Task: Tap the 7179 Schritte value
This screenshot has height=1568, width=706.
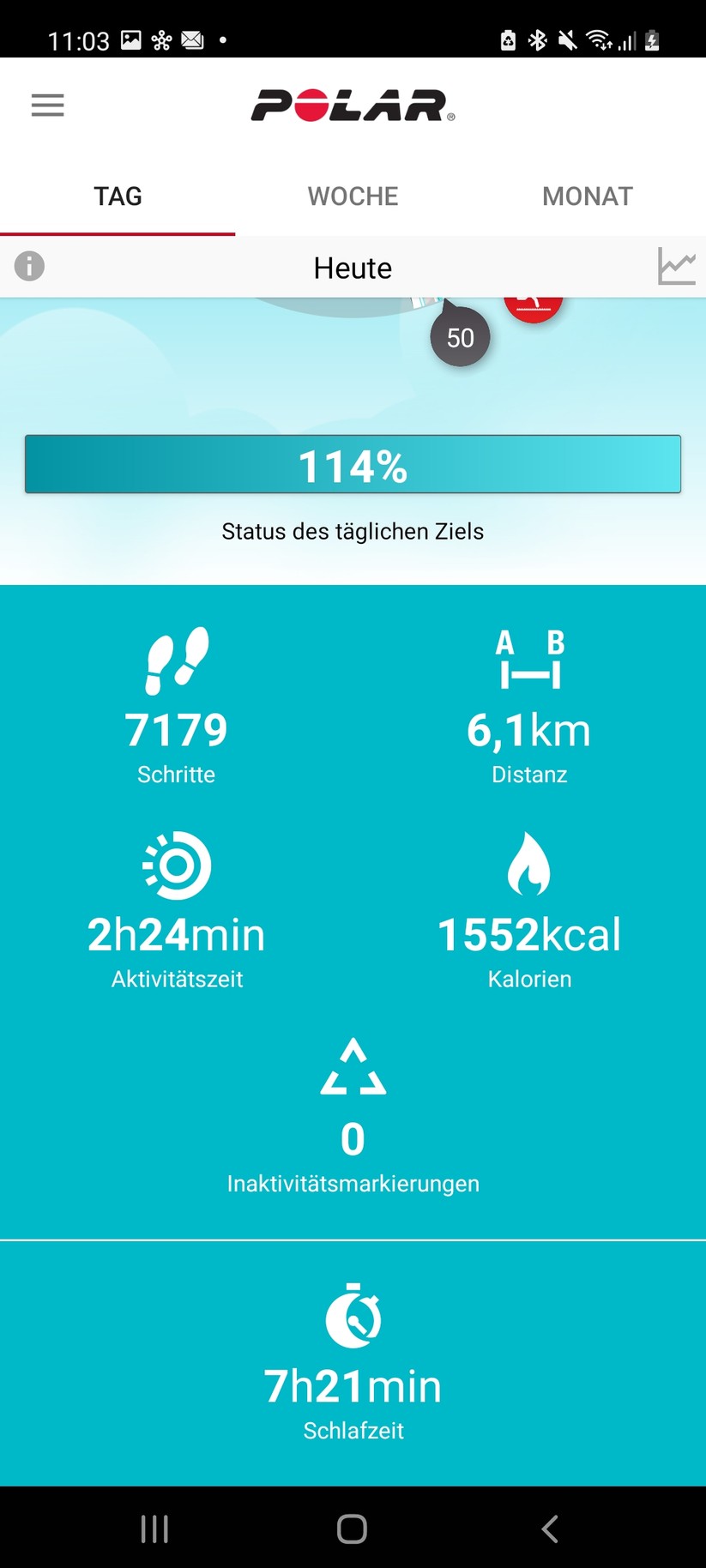Action: click(176, 729)
